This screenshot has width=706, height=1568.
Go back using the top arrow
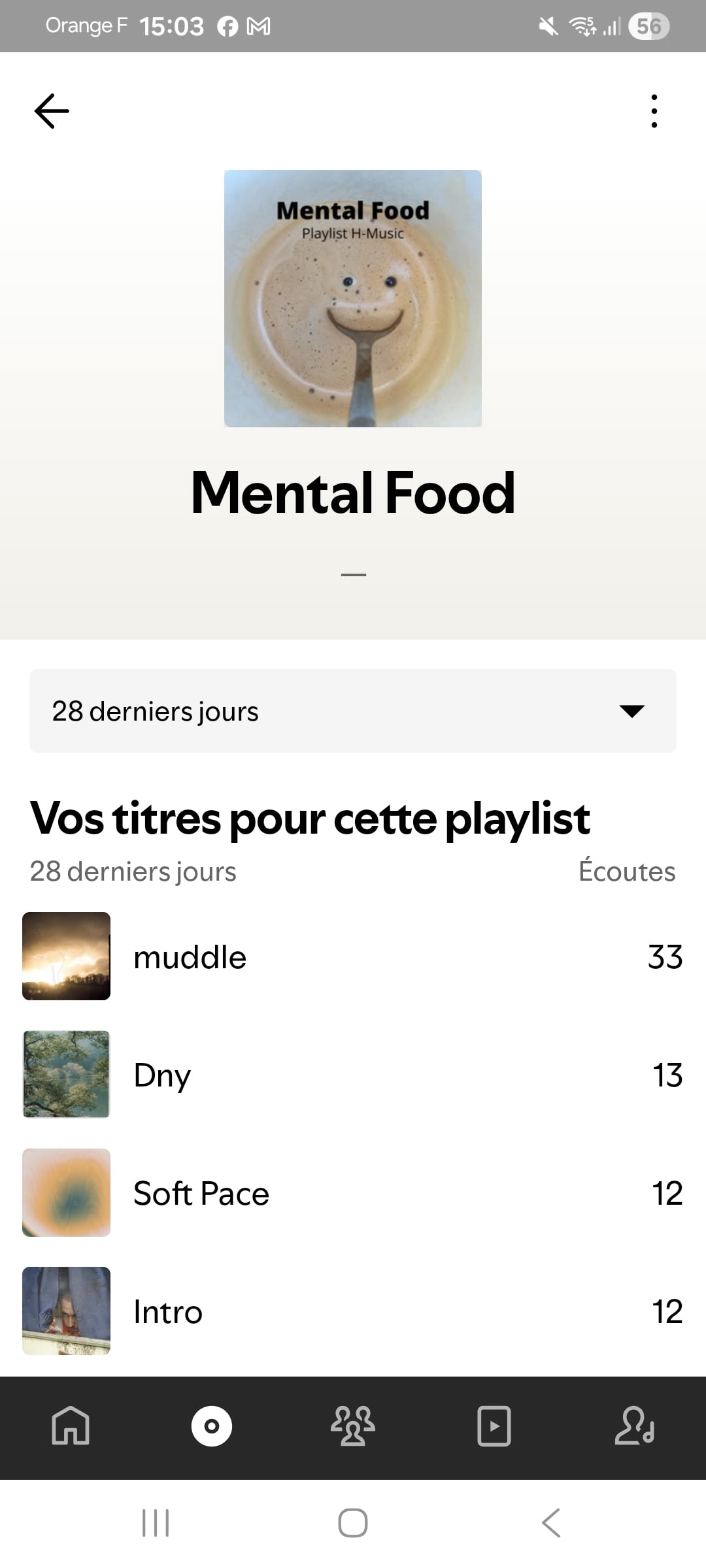click(52, 110)
